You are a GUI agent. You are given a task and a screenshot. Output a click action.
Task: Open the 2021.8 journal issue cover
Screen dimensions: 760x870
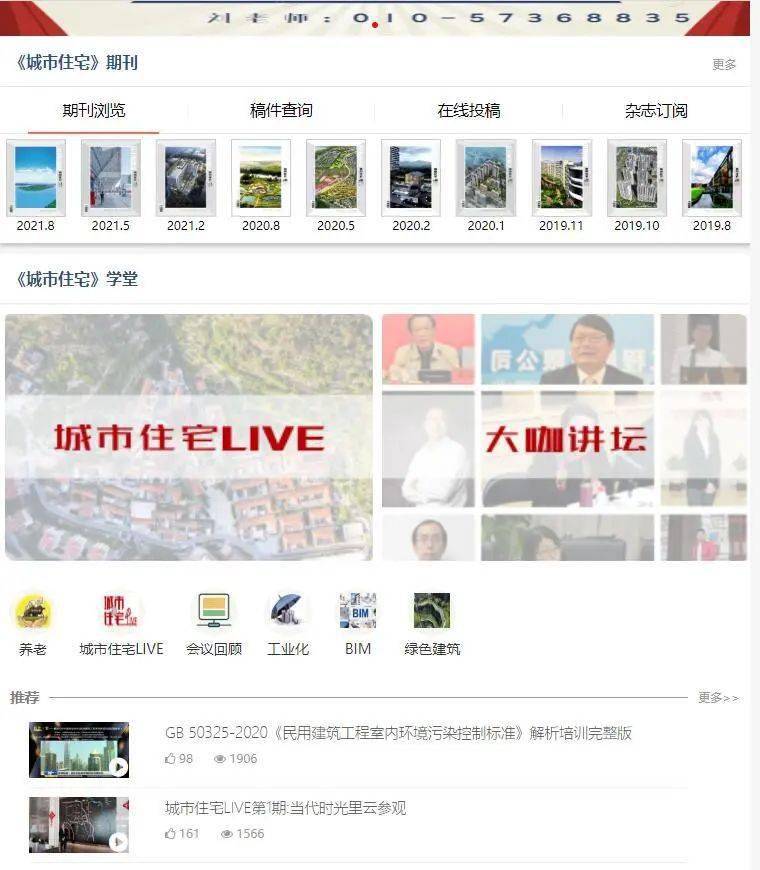click(x=36, y=178)
